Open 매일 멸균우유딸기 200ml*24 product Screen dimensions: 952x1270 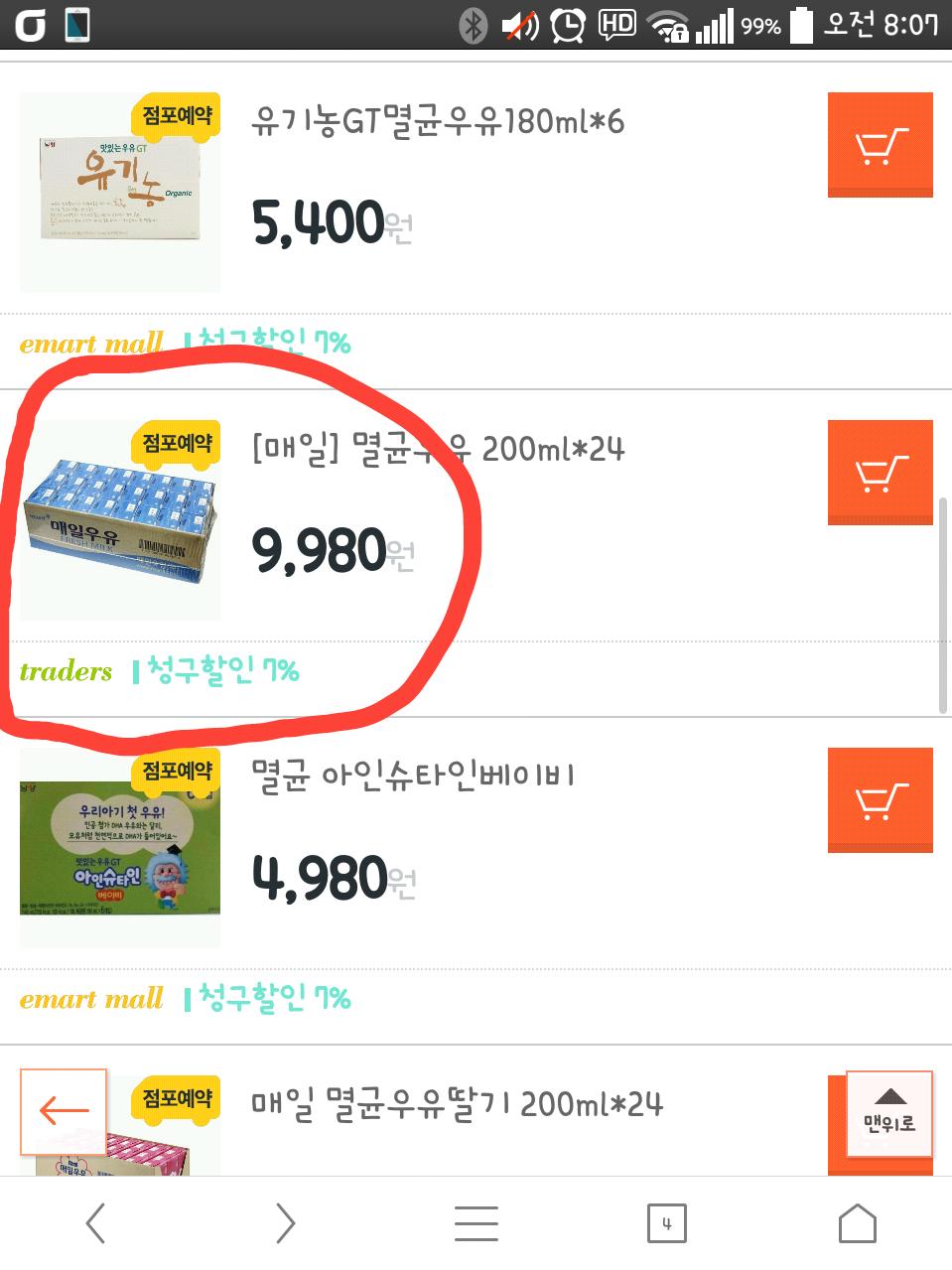click(x=457, y=1103)
